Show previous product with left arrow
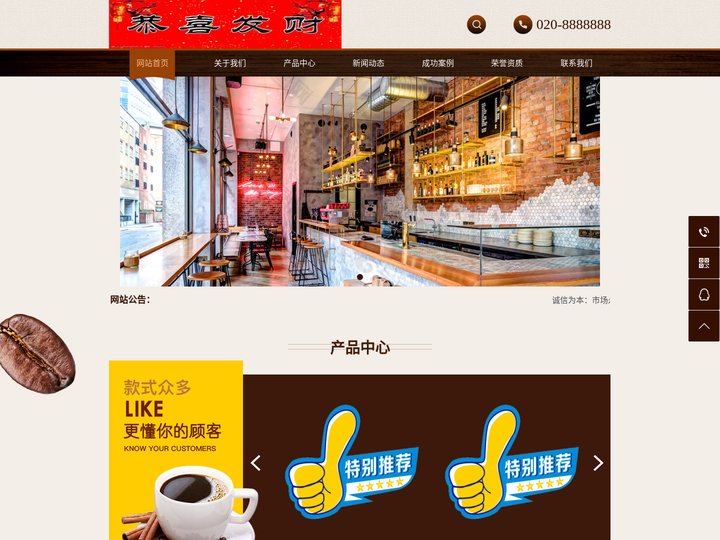This screenshot has width=720, height=540. tap(256, 462)
